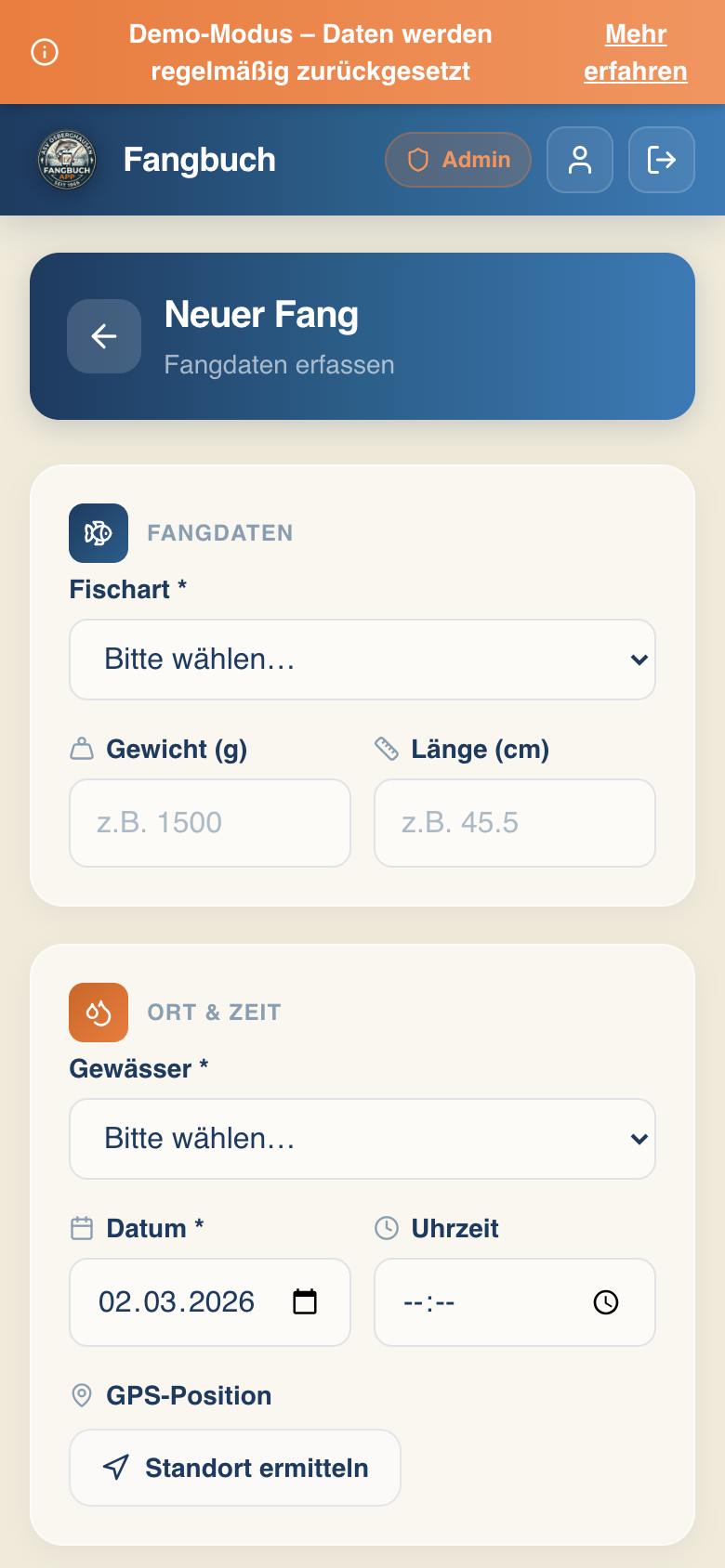The height and width of the screenshot is (1568, 725).
Task: Click the fish icon beside FANGDATEN
Action: (x=98, y=533)
